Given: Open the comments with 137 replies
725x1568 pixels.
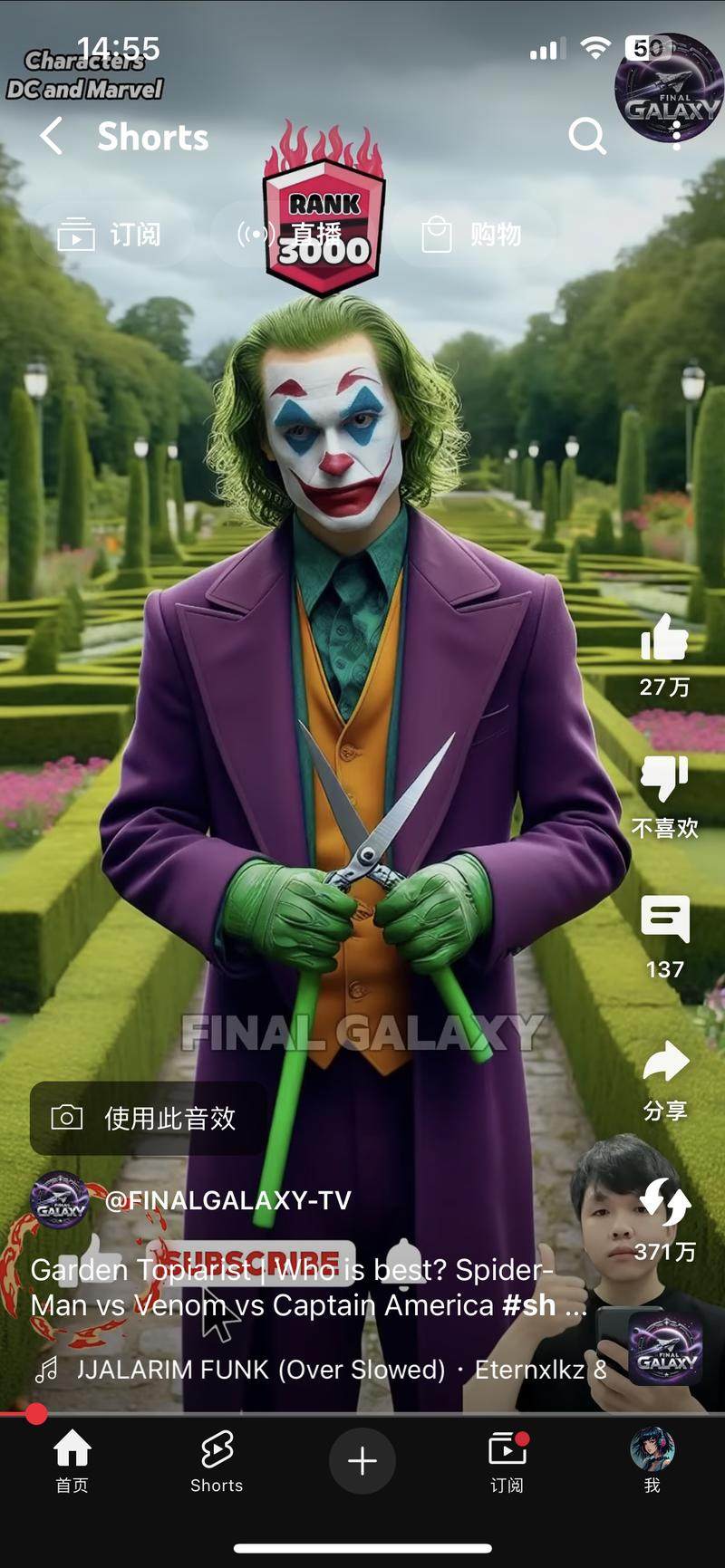Looking at the screenshot, I should 664,921.
